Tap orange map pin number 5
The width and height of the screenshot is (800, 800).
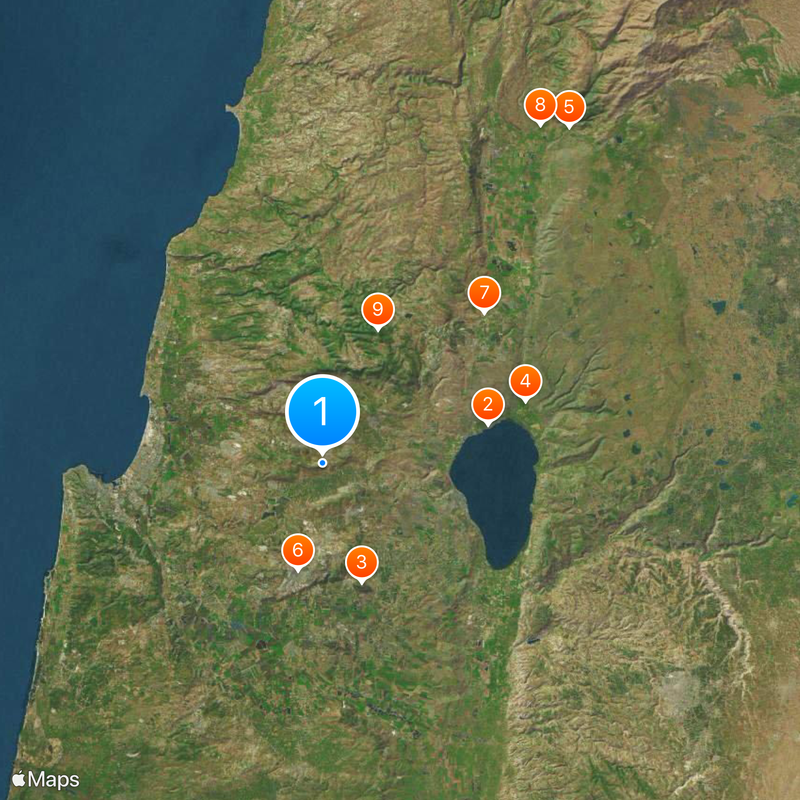(569, 106)
